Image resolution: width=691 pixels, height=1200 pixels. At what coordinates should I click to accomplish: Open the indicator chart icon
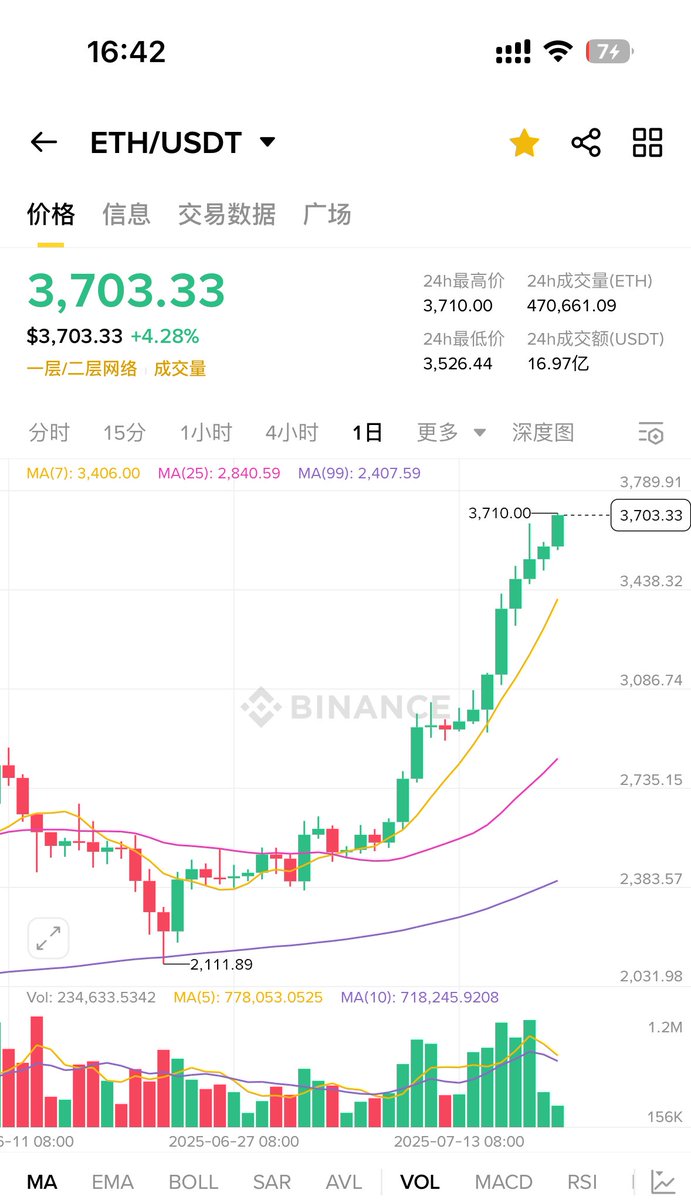pyautogui.click(x=661, y=1182)
